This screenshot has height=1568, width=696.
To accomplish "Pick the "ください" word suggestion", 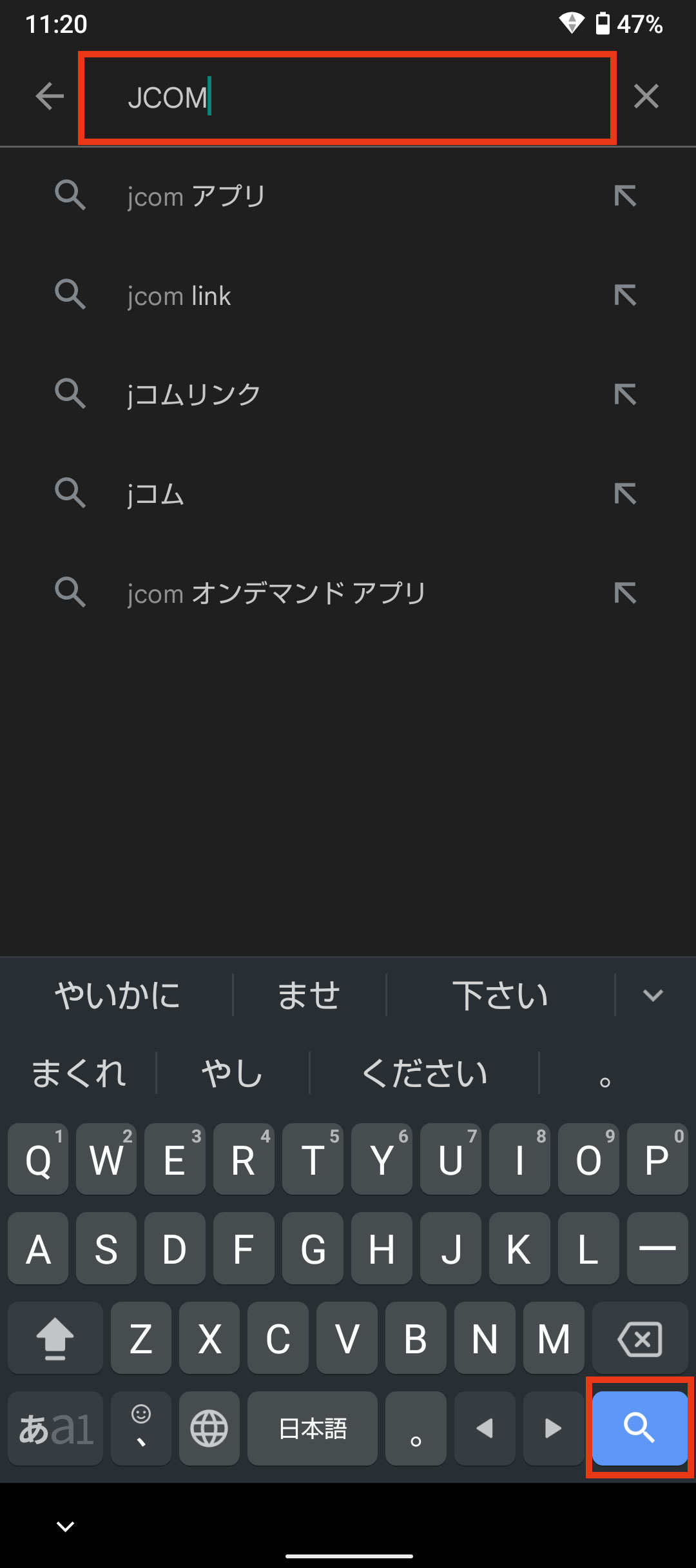I will (425, 1073).
